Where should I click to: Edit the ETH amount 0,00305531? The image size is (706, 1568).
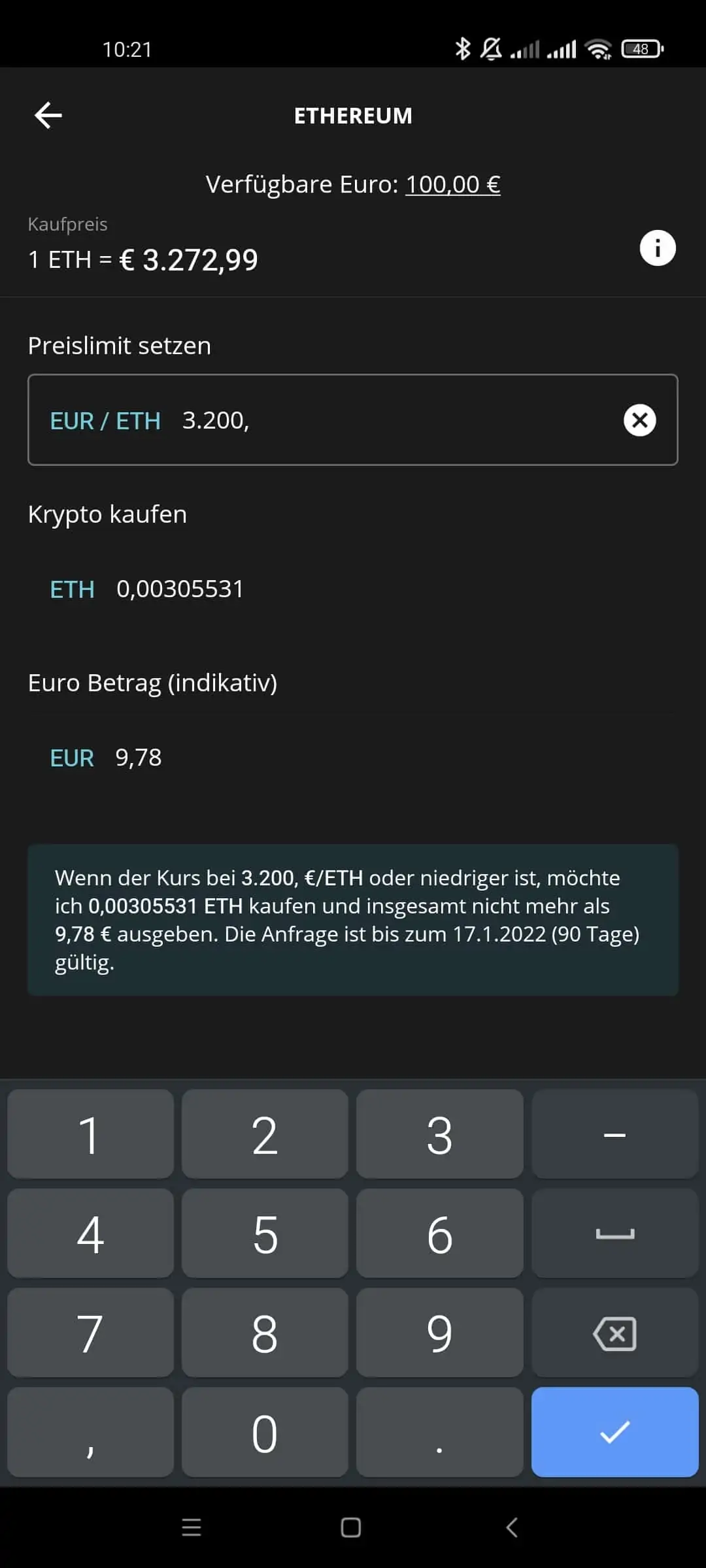(180, 589)
